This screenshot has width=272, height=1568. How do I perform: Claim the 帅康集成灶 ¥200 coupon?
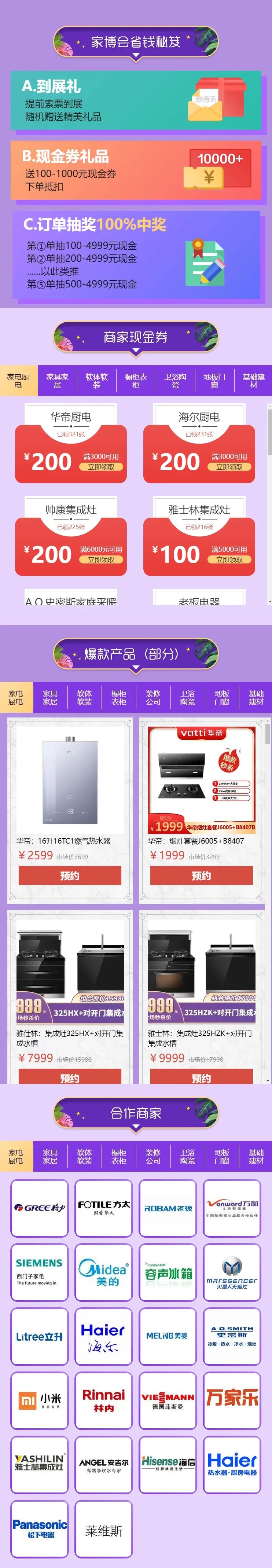tap(101, 559)
